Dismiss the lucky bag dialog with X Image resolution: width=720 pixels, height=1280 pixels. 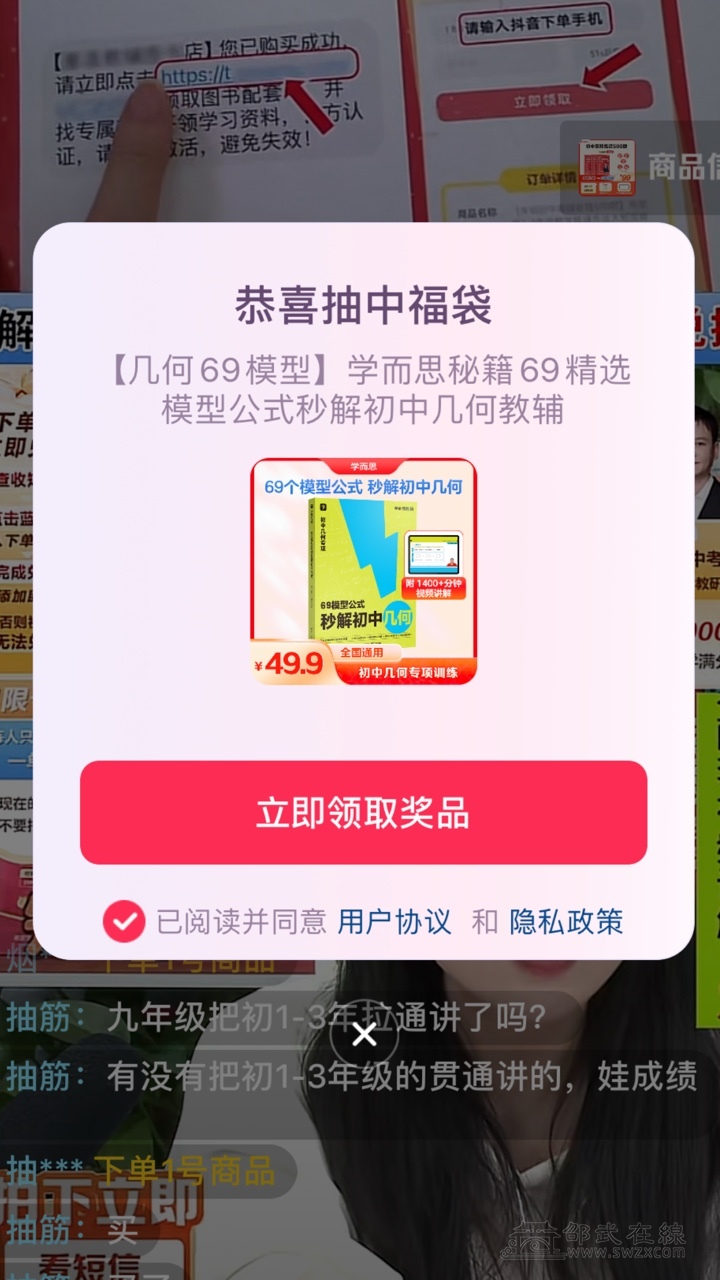click(x=364, y=1034)
